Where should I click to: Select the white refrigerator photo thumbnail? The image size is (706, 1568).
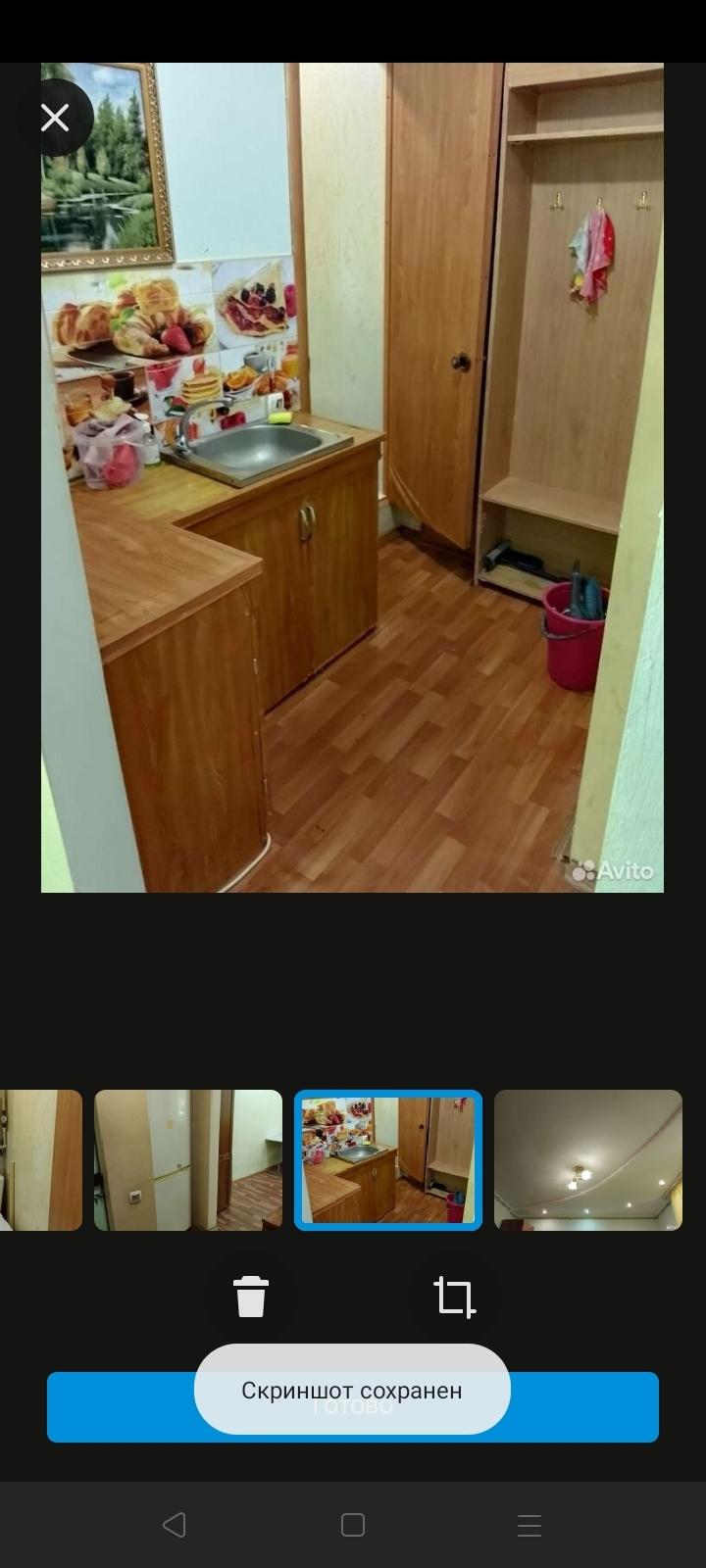tap(188, 1160)
